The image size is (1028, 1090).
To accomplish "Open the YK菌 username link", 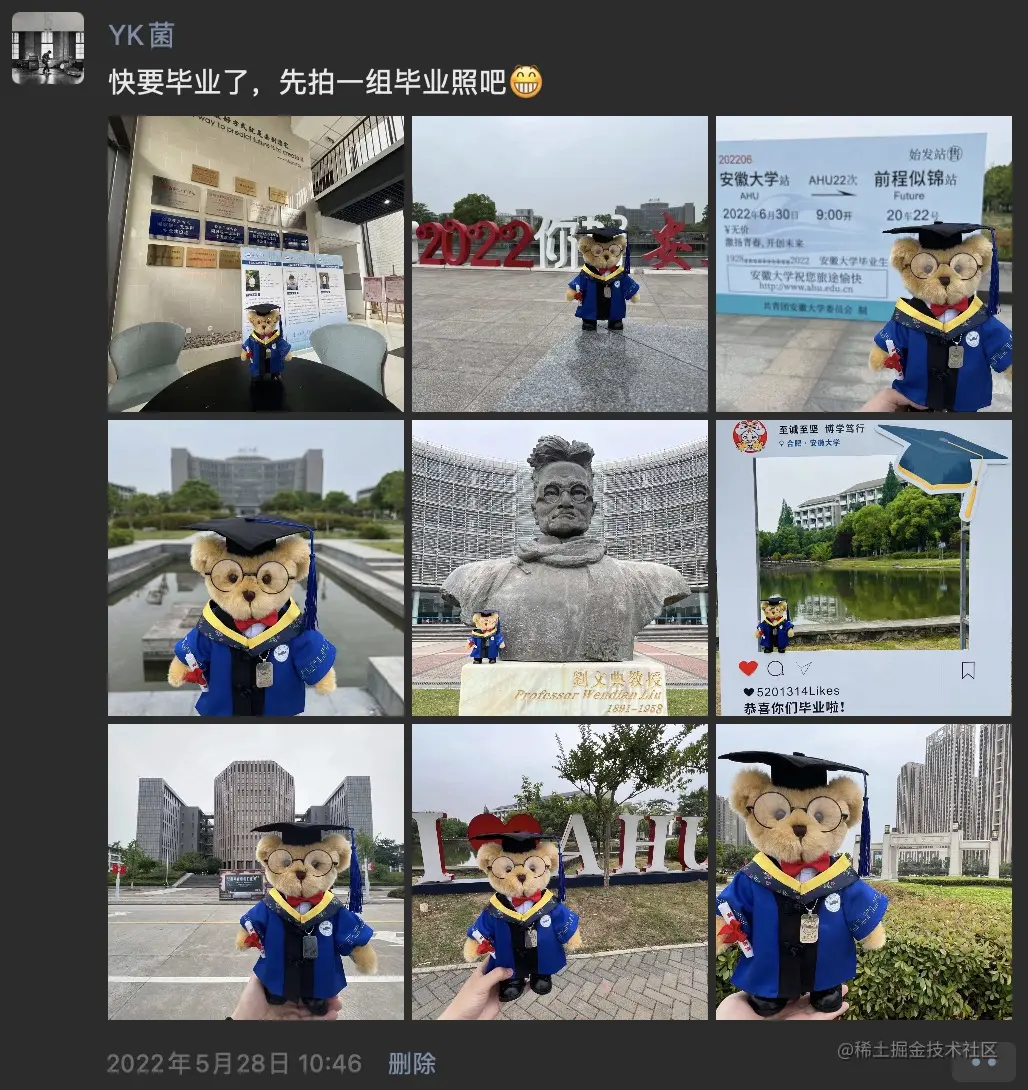I will [x=141, y=36].
